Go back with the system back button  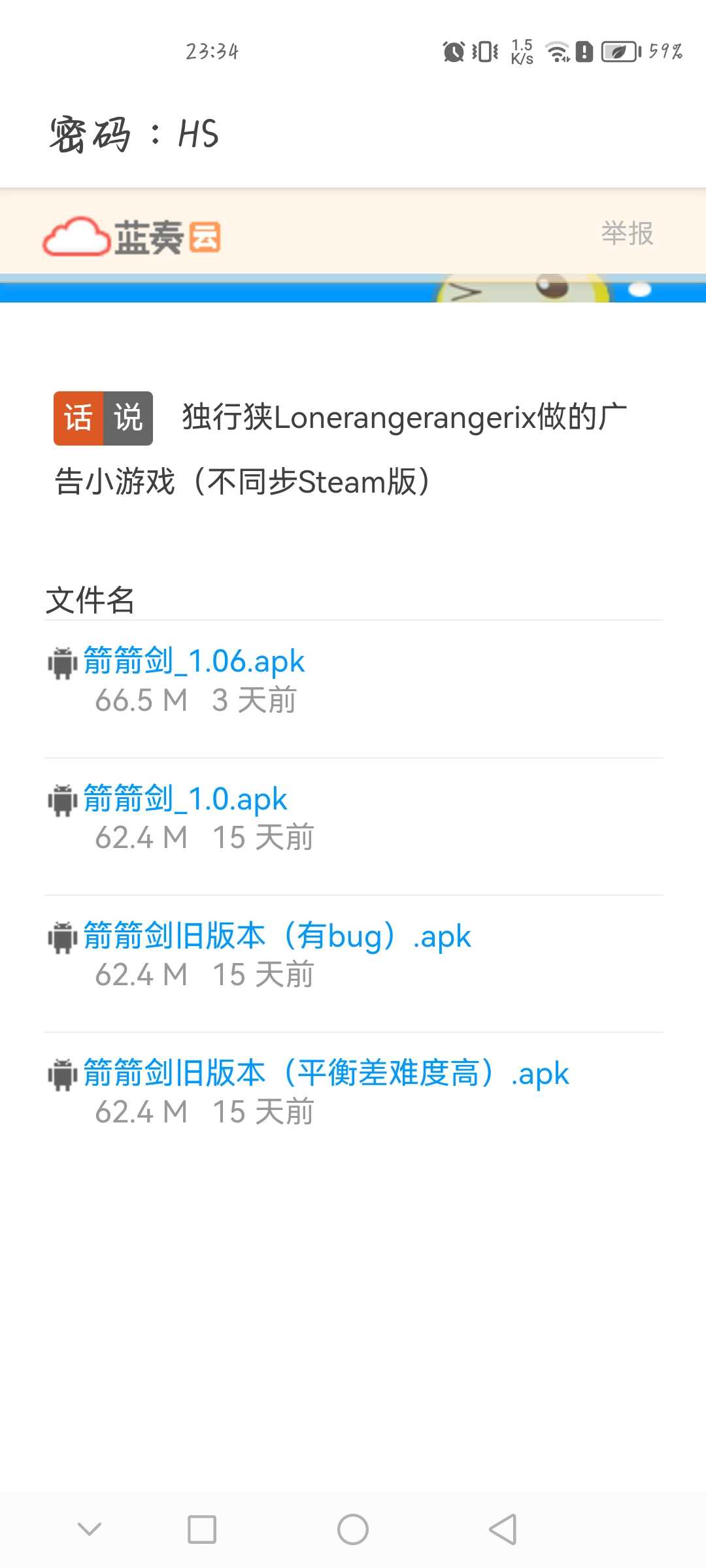coord(503,1529)
